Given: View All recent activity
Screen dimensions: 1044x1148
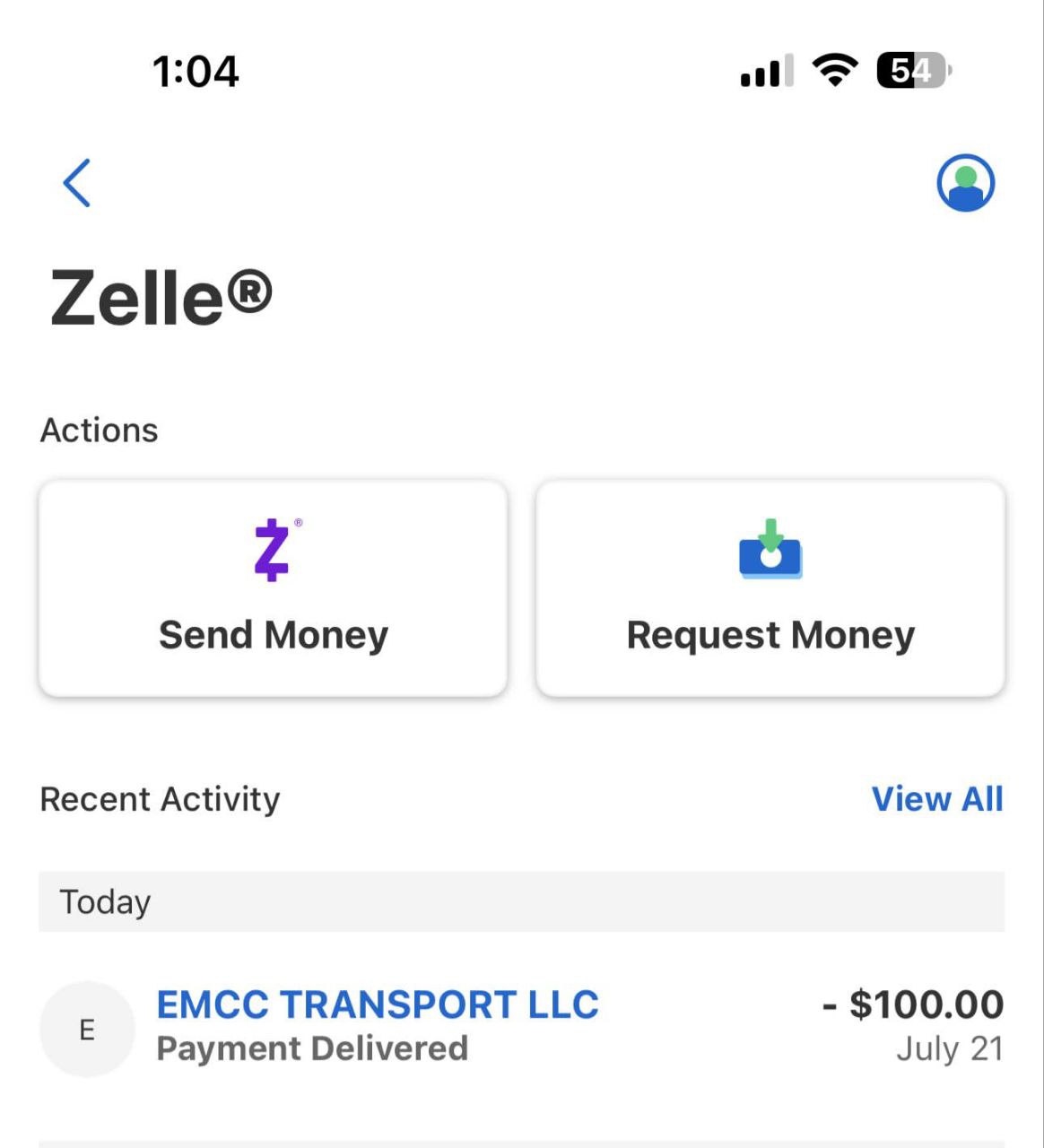Looking at the screenshot, I should (936, 799).
